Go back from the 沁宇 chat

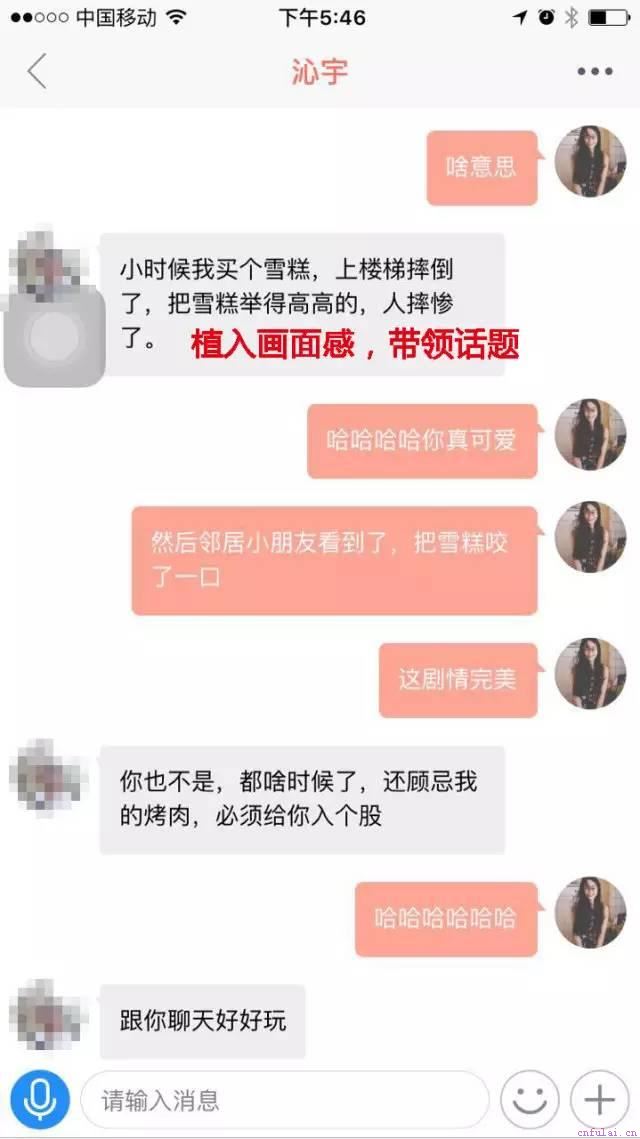(37, 72)
